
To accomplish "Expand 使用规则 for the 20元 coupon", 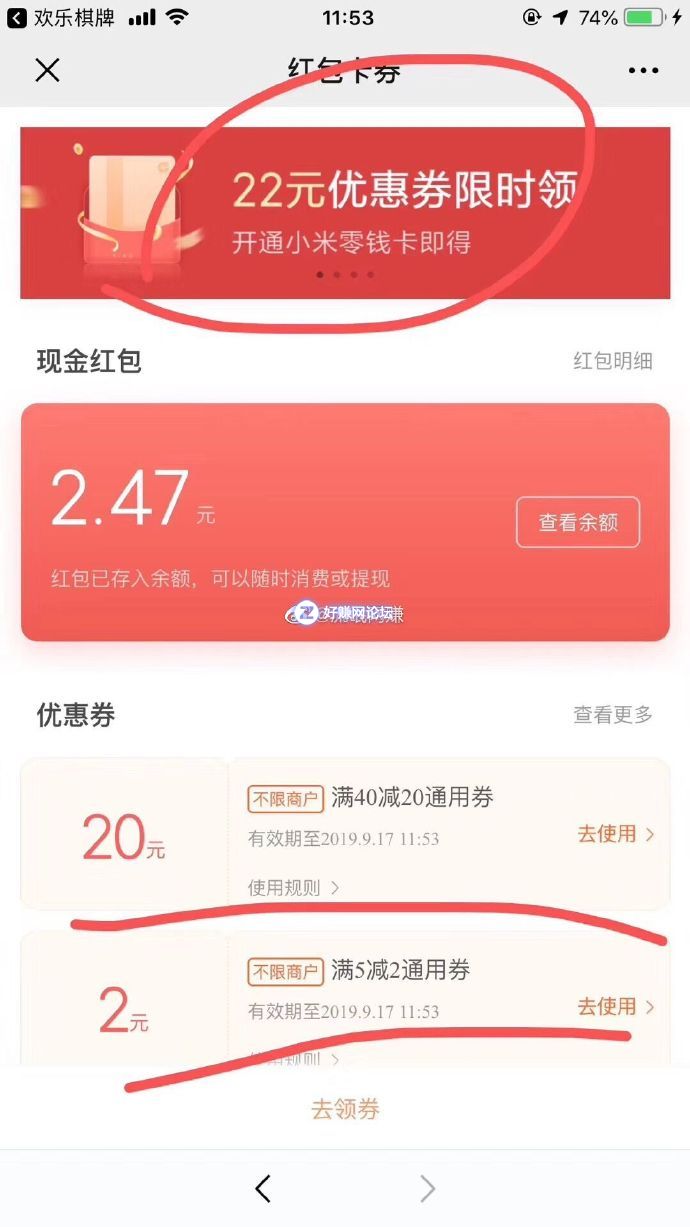I will click(293, 887).
